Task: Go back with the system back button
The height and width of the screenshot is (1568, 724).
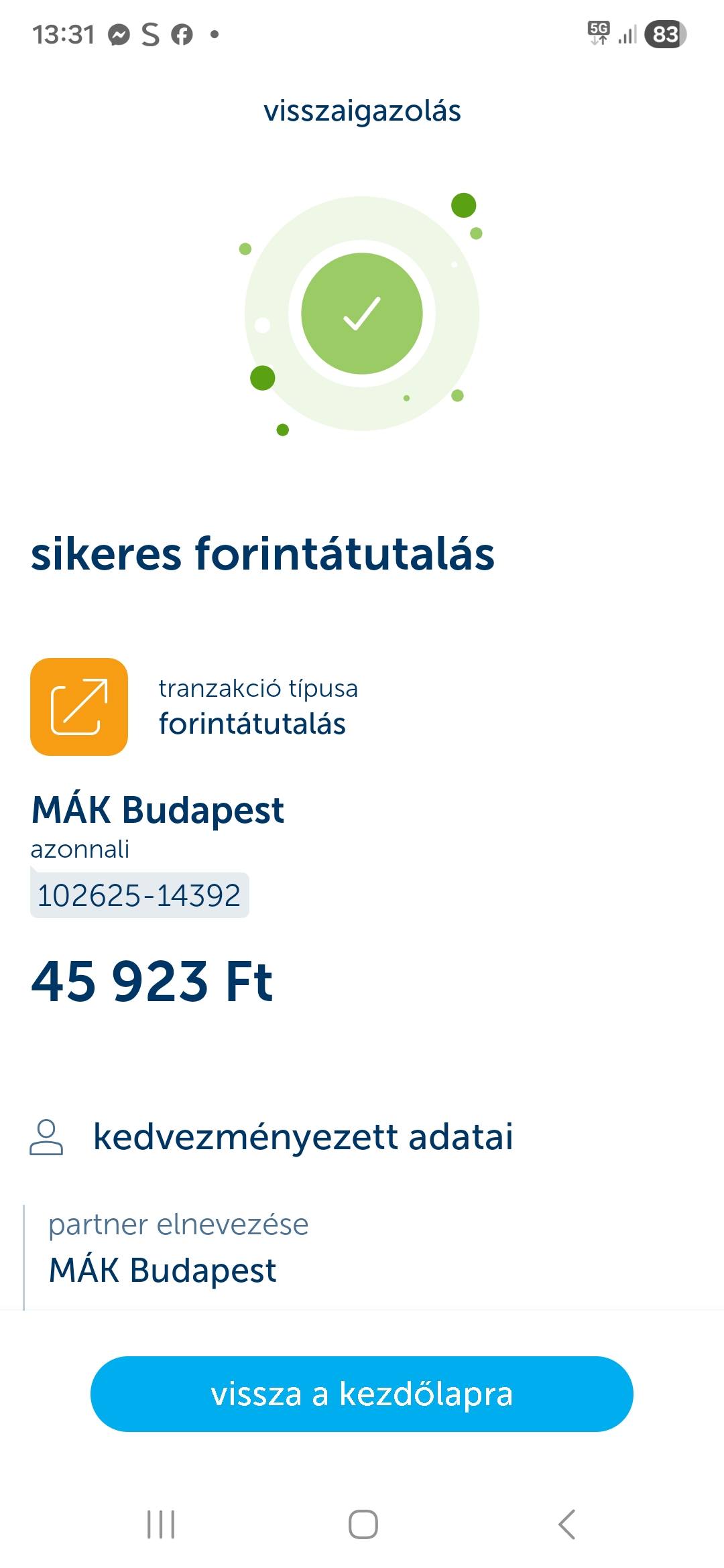Action: (x=566, y=1524)
